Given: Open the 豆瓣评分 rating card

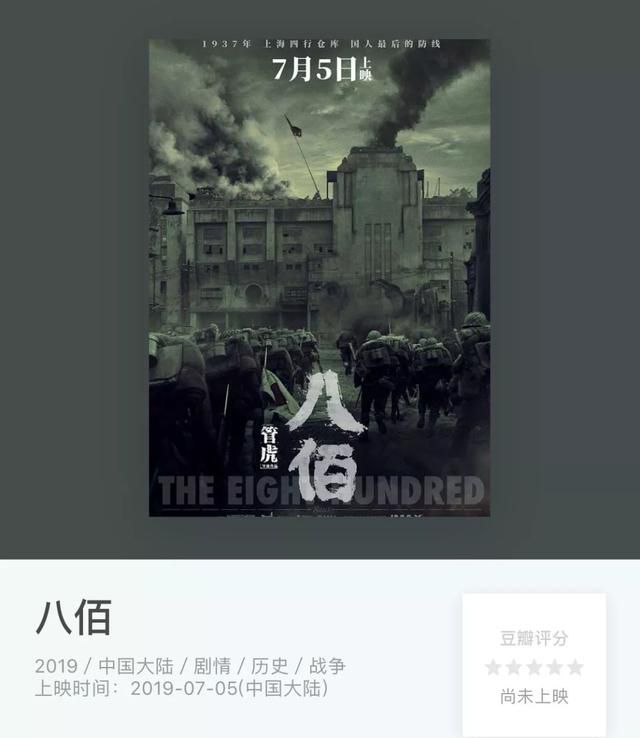Looking at the screenshot, I should pyautogui.click(x=534, y=665).
